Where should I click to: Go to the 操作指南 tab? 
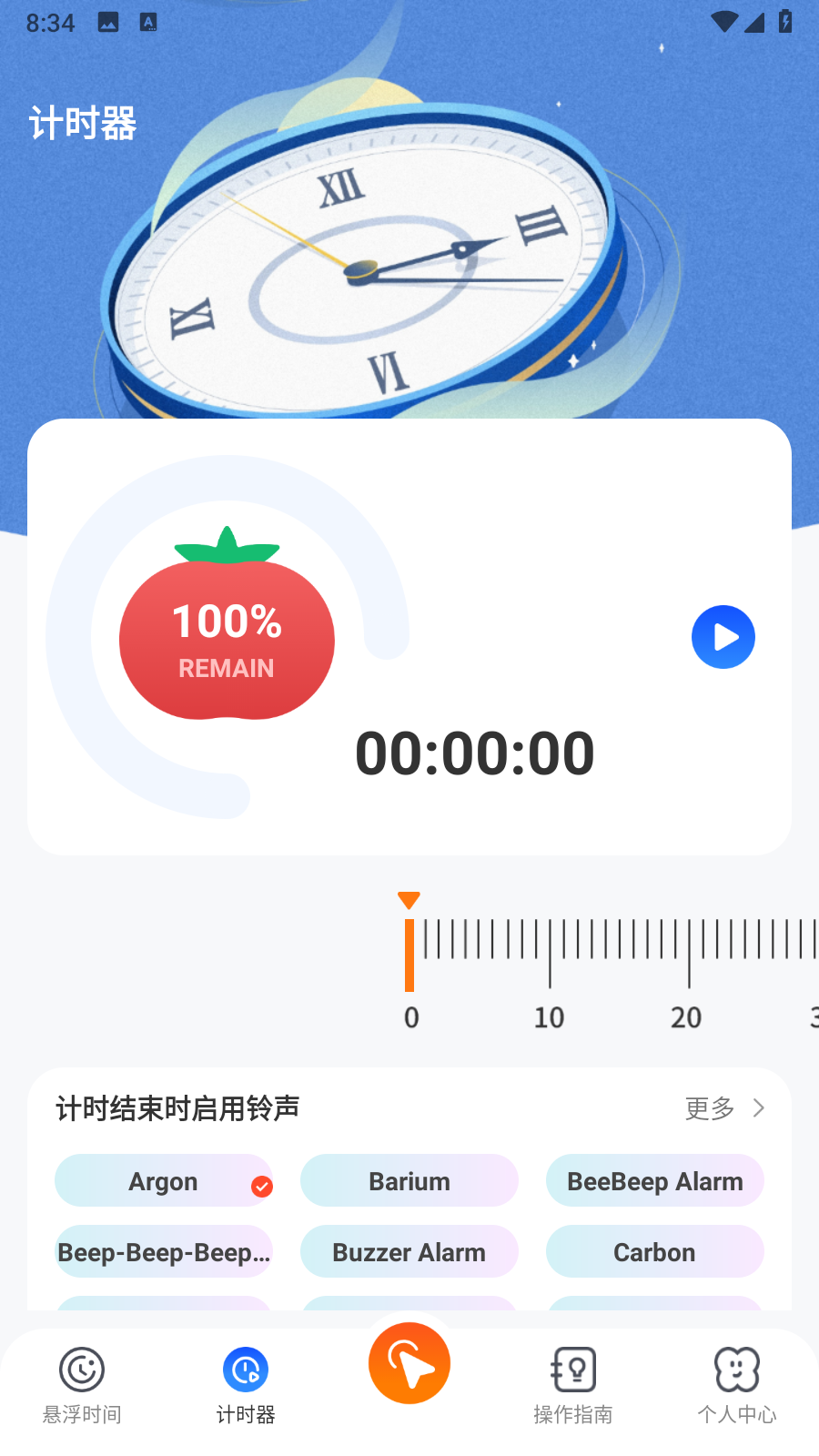(573, 1385)
